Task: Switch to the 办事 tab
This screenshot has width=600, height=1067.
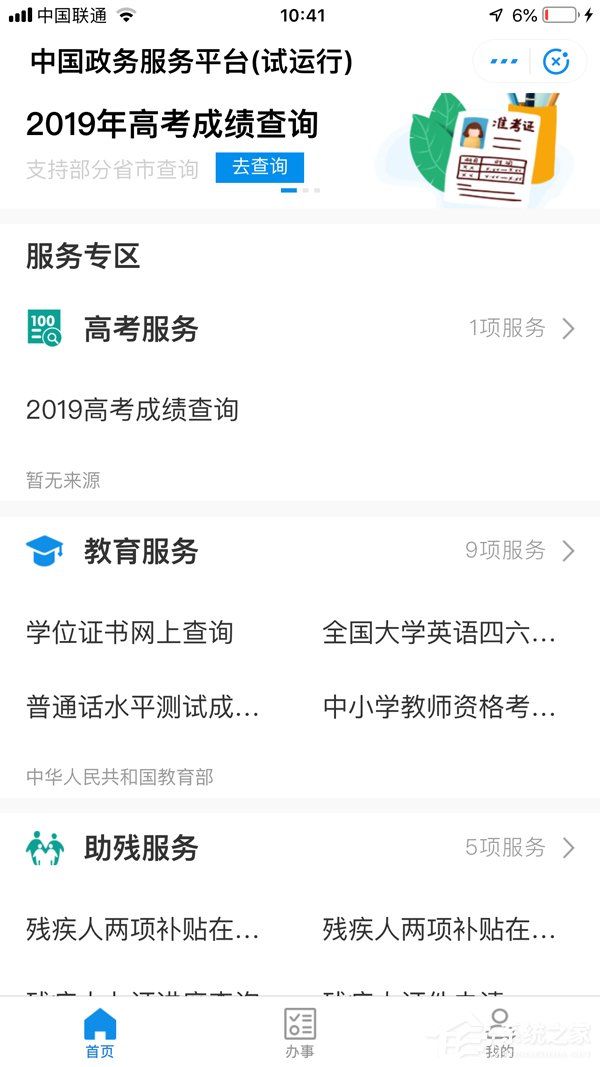Action: point(300,1033)
